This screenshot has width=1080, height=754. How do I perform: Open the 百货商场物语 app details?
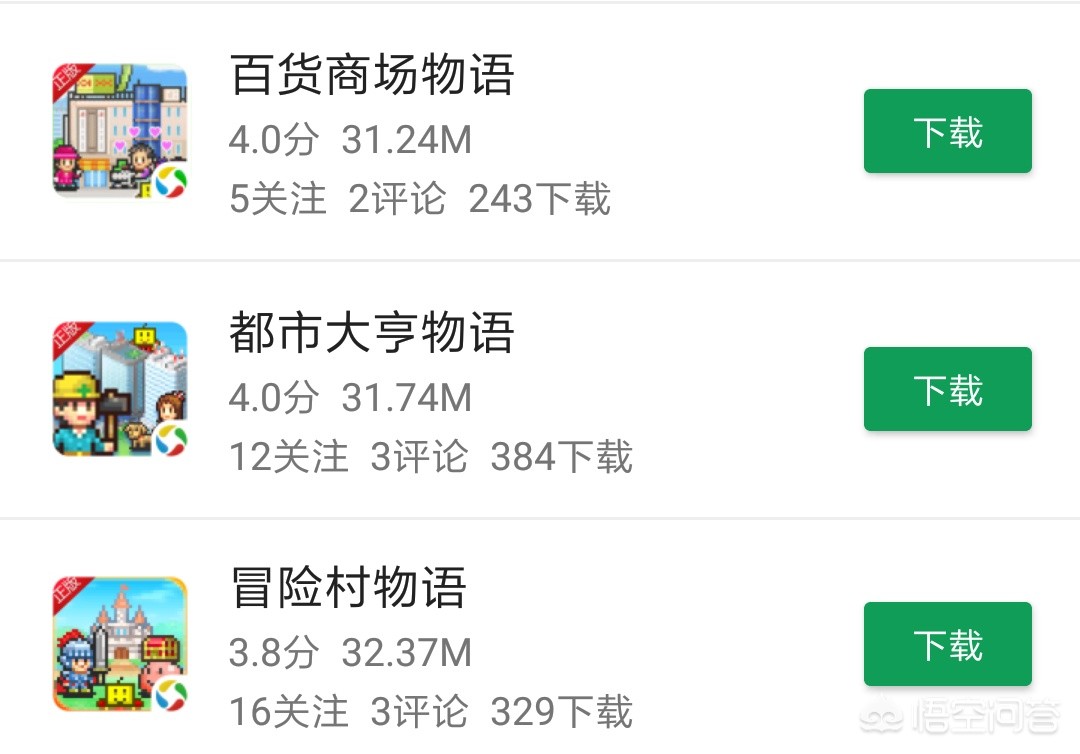pyautogui.click(x=372, y=77)
